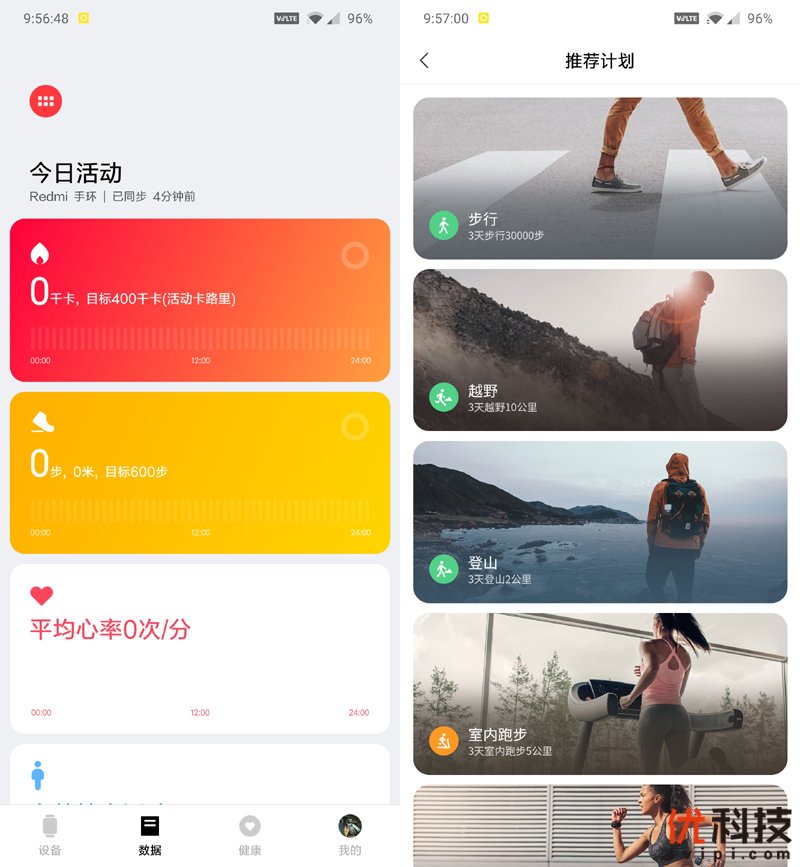Image resolution: width=800 pixels, height=867 pixels.
Task: Click the VoLTE status bar icon
Action: 287,17
